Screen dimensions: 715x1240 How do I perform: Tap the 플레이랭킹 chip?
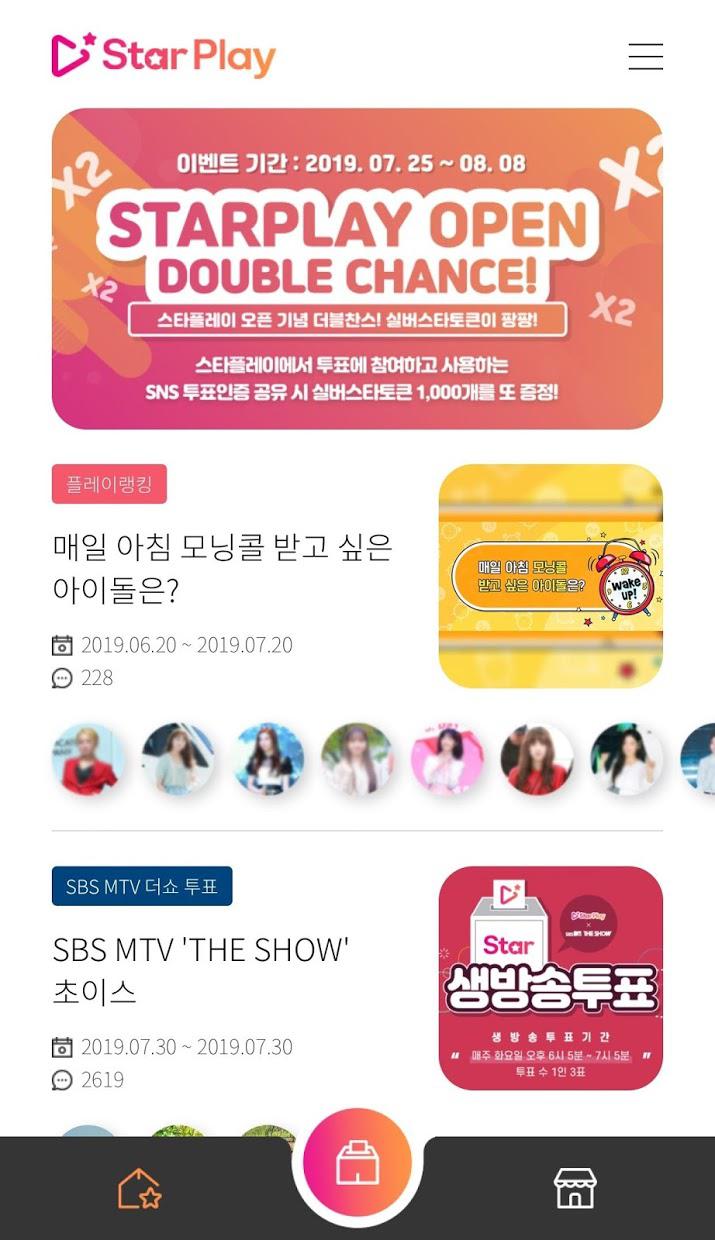[x=109, y=484]
